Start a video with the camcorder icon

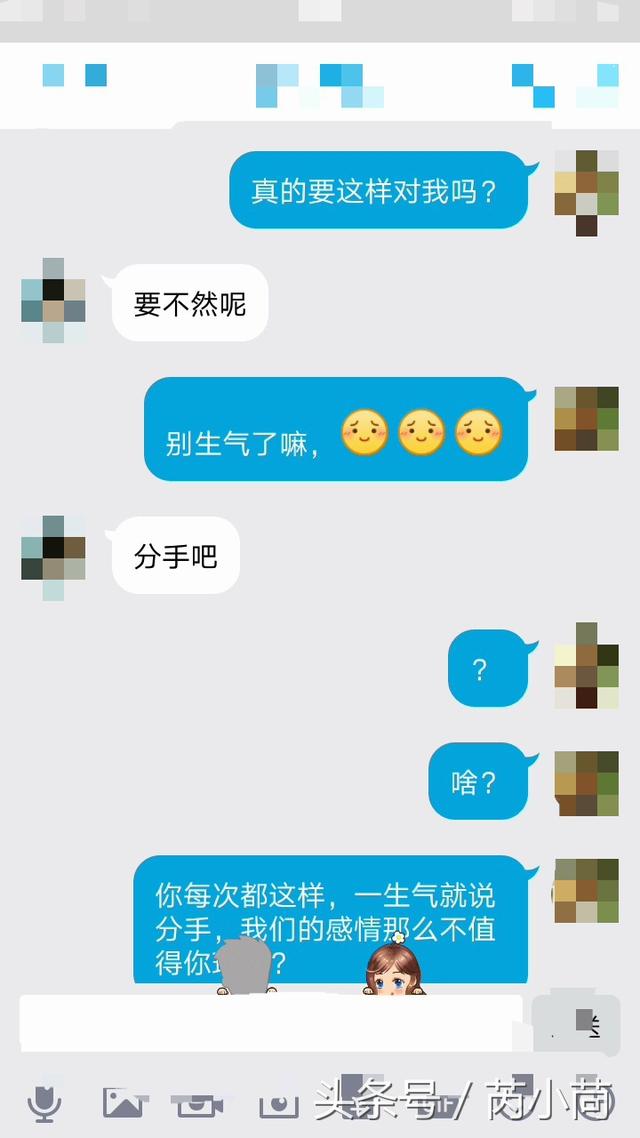tap(198, 1103)
